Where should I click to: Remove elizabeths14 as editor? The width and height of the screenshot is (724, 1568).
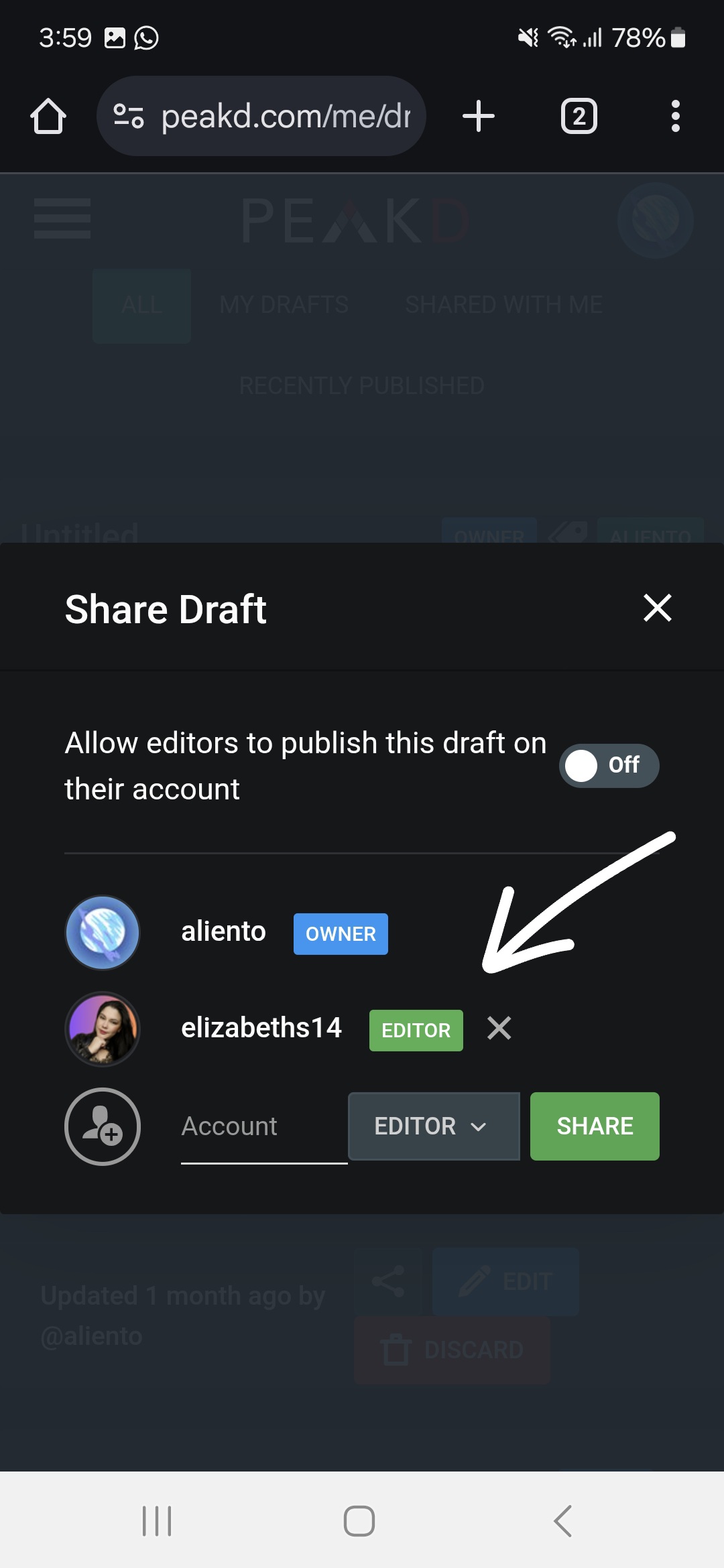pyautogui.click(x=499, y=1028)
